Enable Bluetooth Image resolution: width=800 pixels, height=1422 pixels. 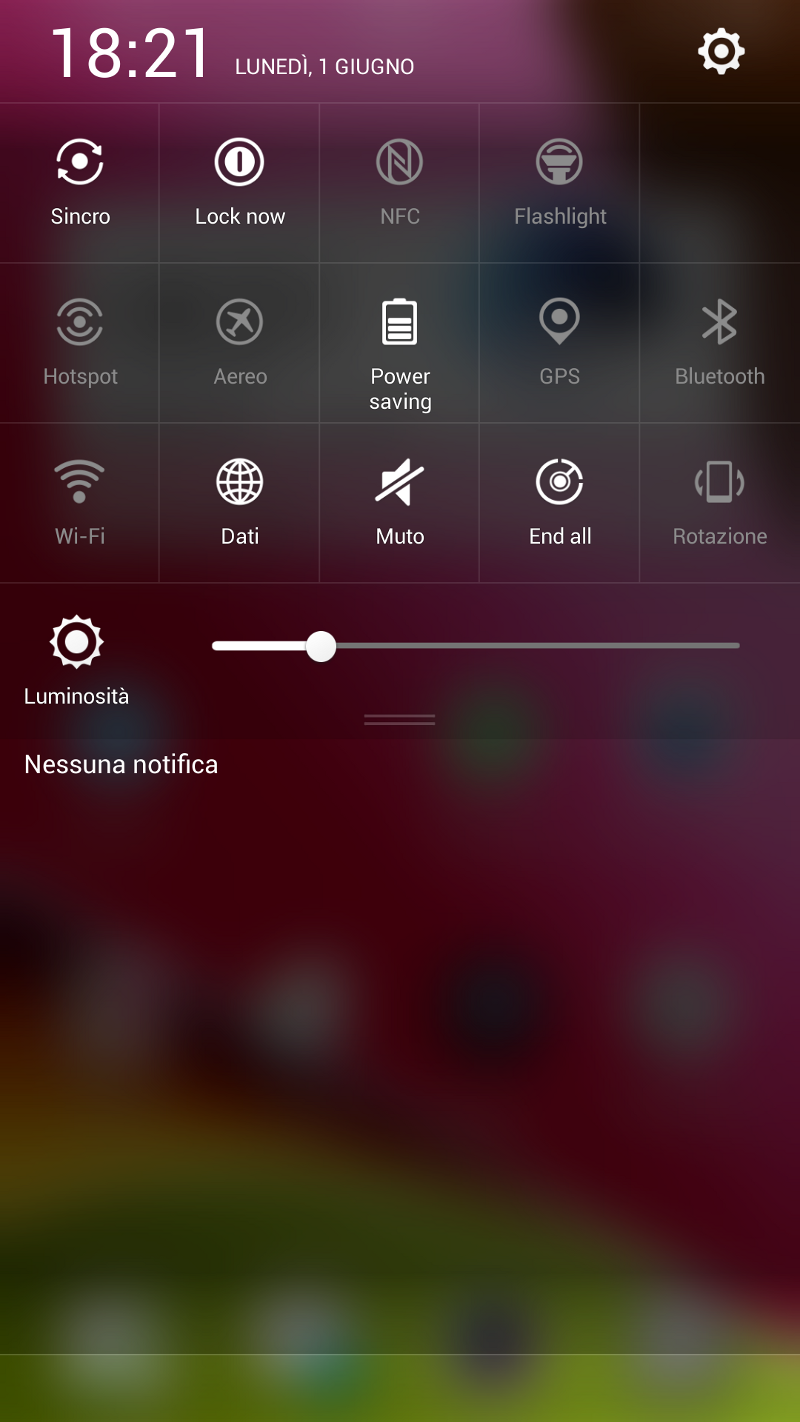720,343
